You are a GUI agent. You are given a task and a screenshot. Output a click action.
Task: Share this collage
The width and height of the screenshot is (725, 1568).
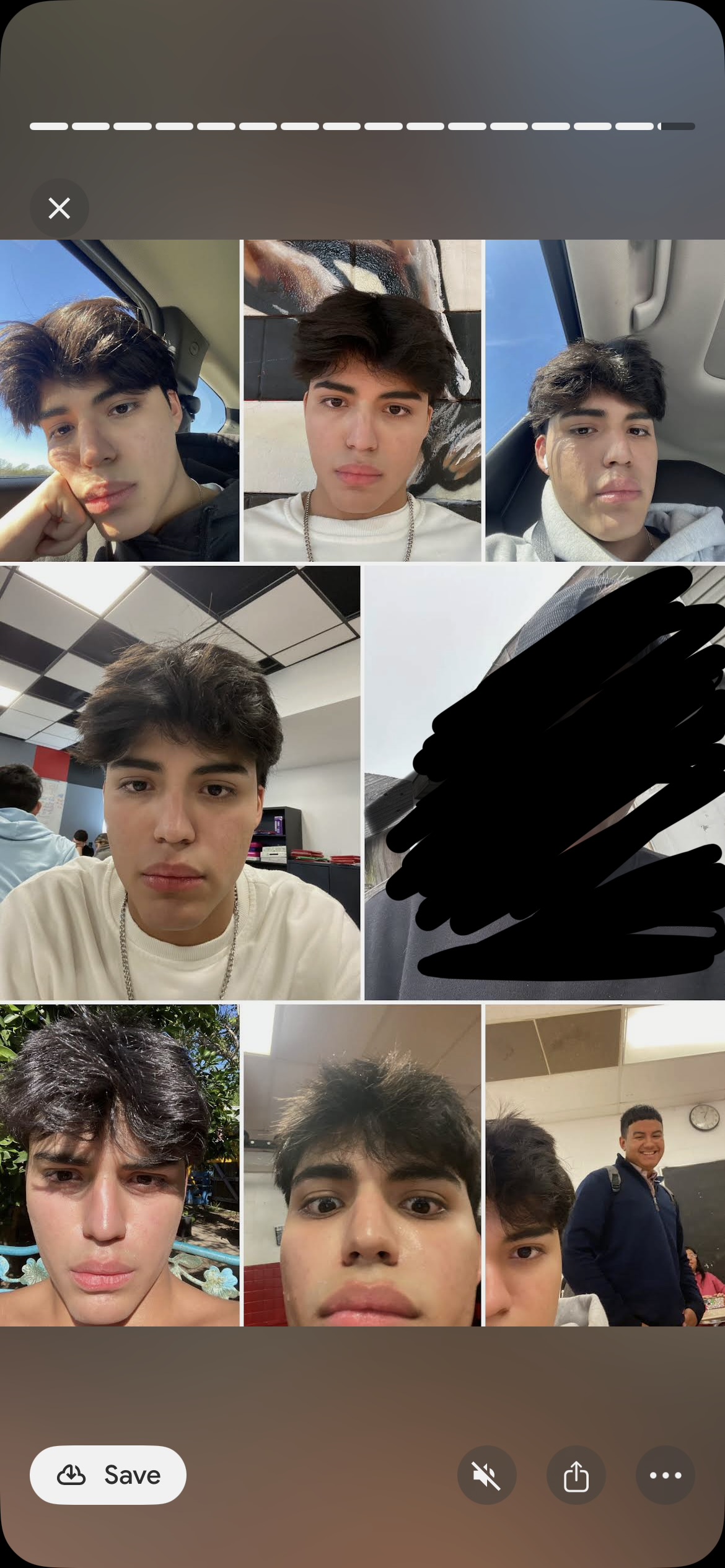click(x=576, y=1475)
